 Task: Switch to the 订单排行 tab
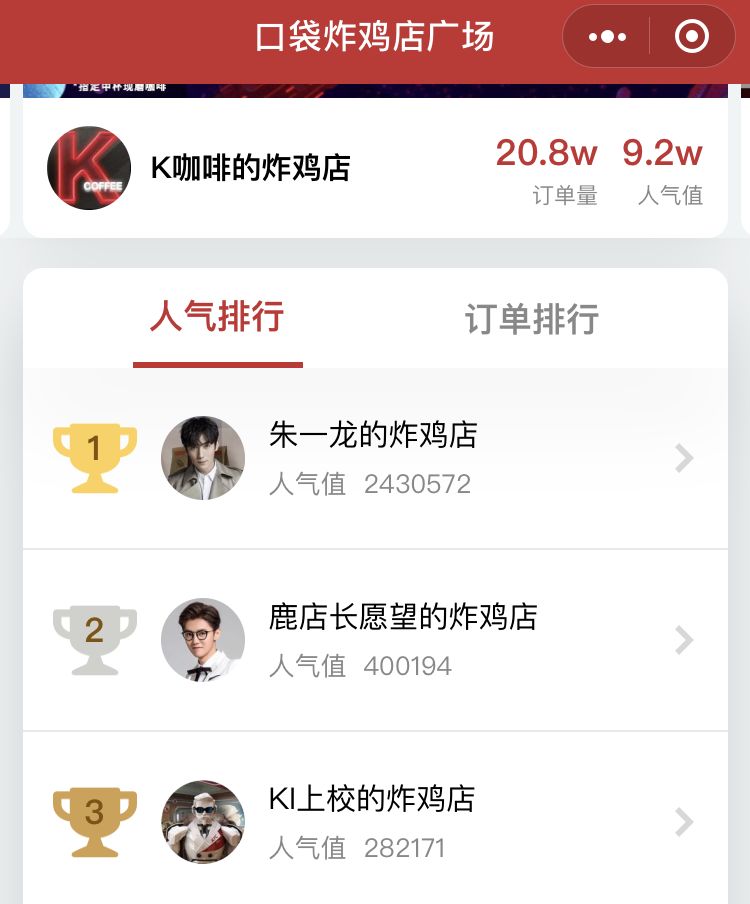pos(531,318)
